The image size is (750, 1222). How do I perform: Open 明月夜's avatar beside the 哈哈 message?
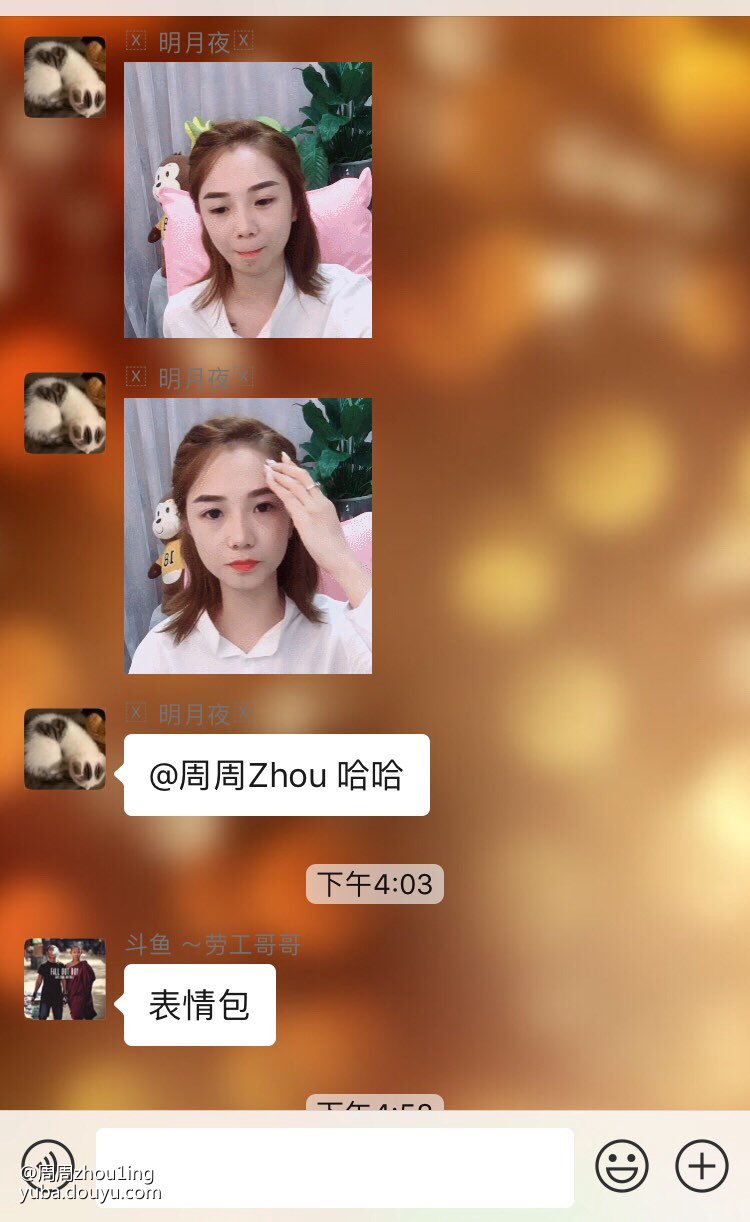65,749
